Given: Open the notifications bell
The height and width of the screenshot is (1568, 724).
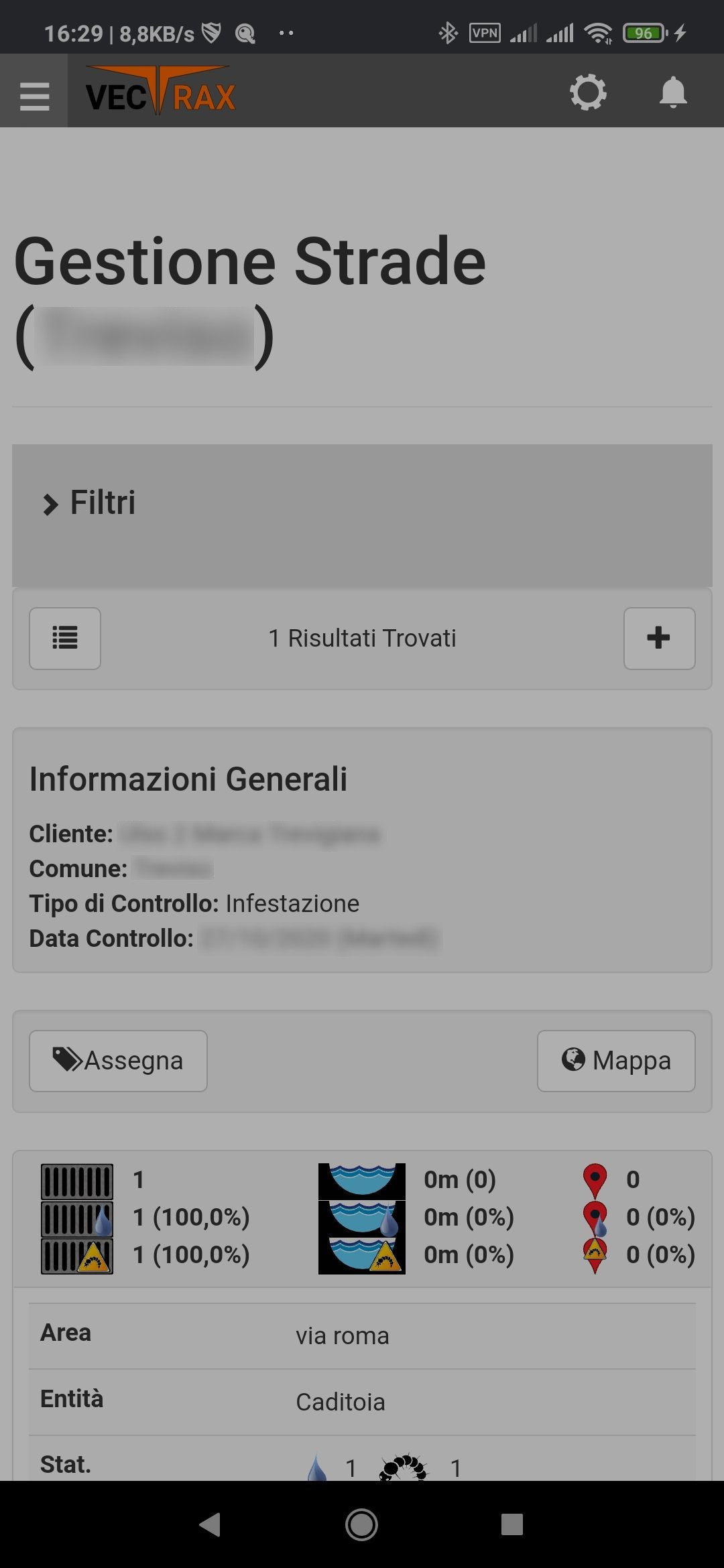Looking at the screenshot, I should (673, 92).
